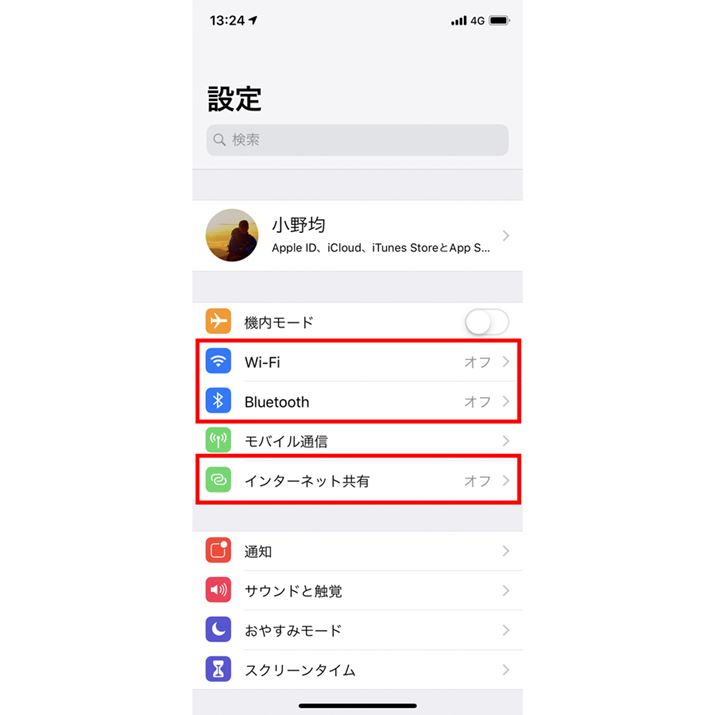Open インターネット共有 settings
715x715 pixels.
[x=357, y=481]
